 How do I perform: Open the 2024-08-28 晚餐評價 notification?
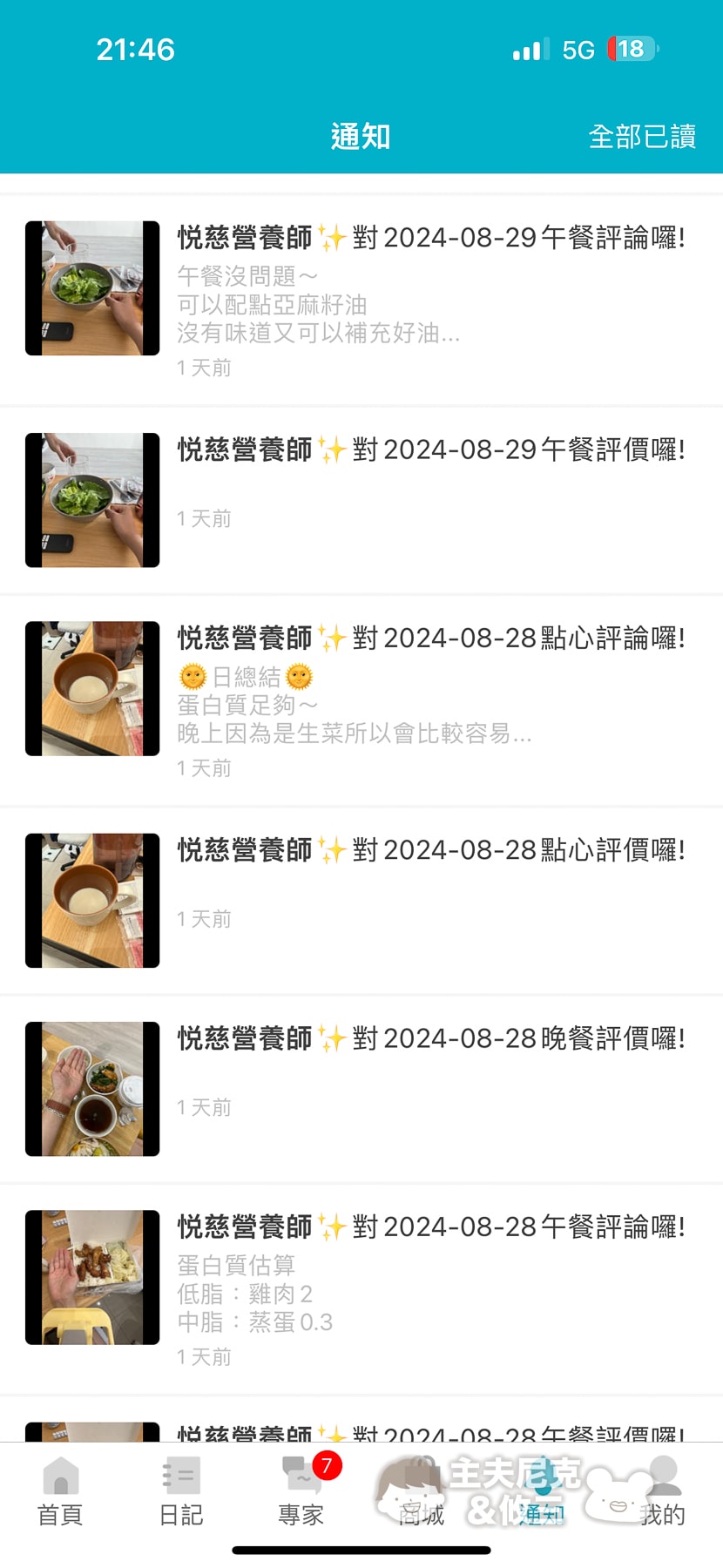click(361, 1090)
